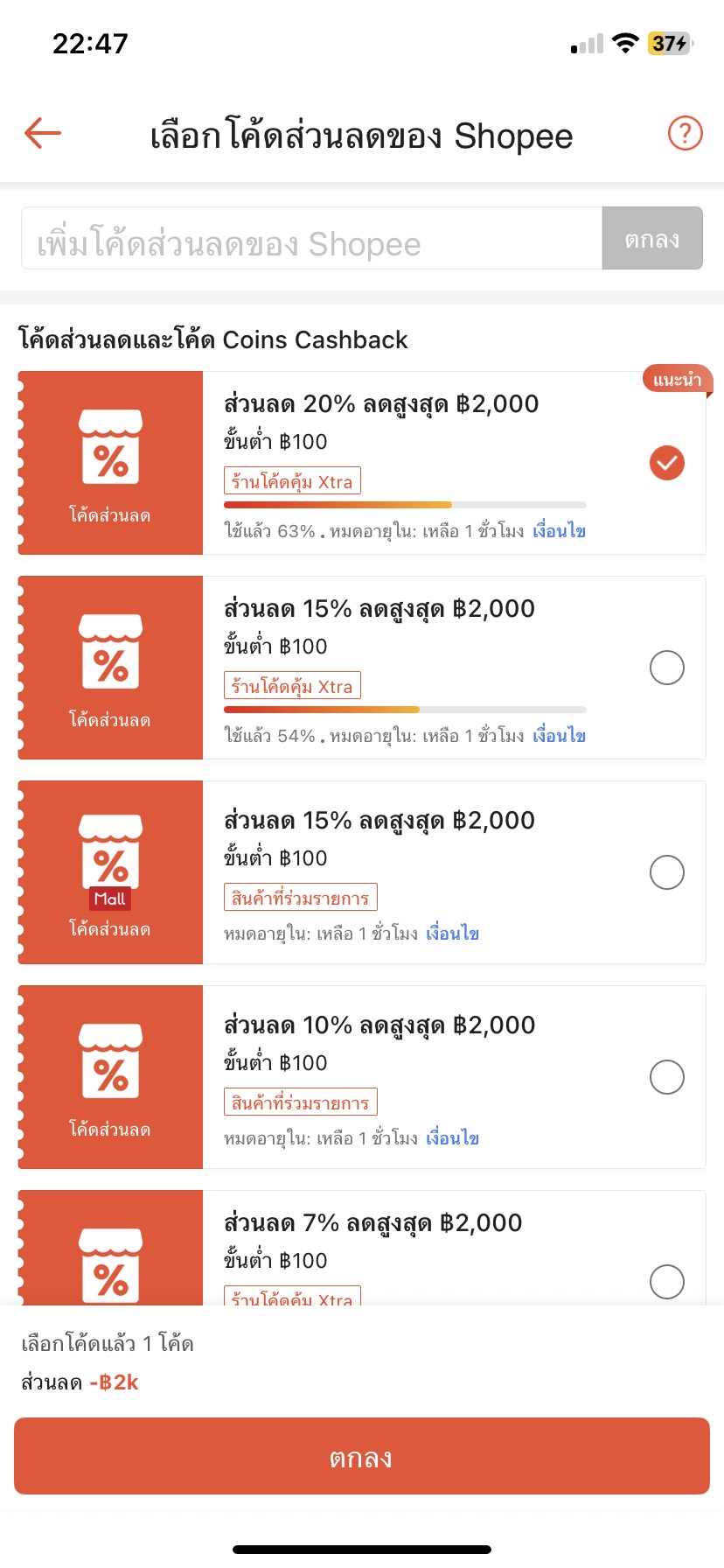Open เงื่อนไข for the 20% voucher

(x=559, y=531)
